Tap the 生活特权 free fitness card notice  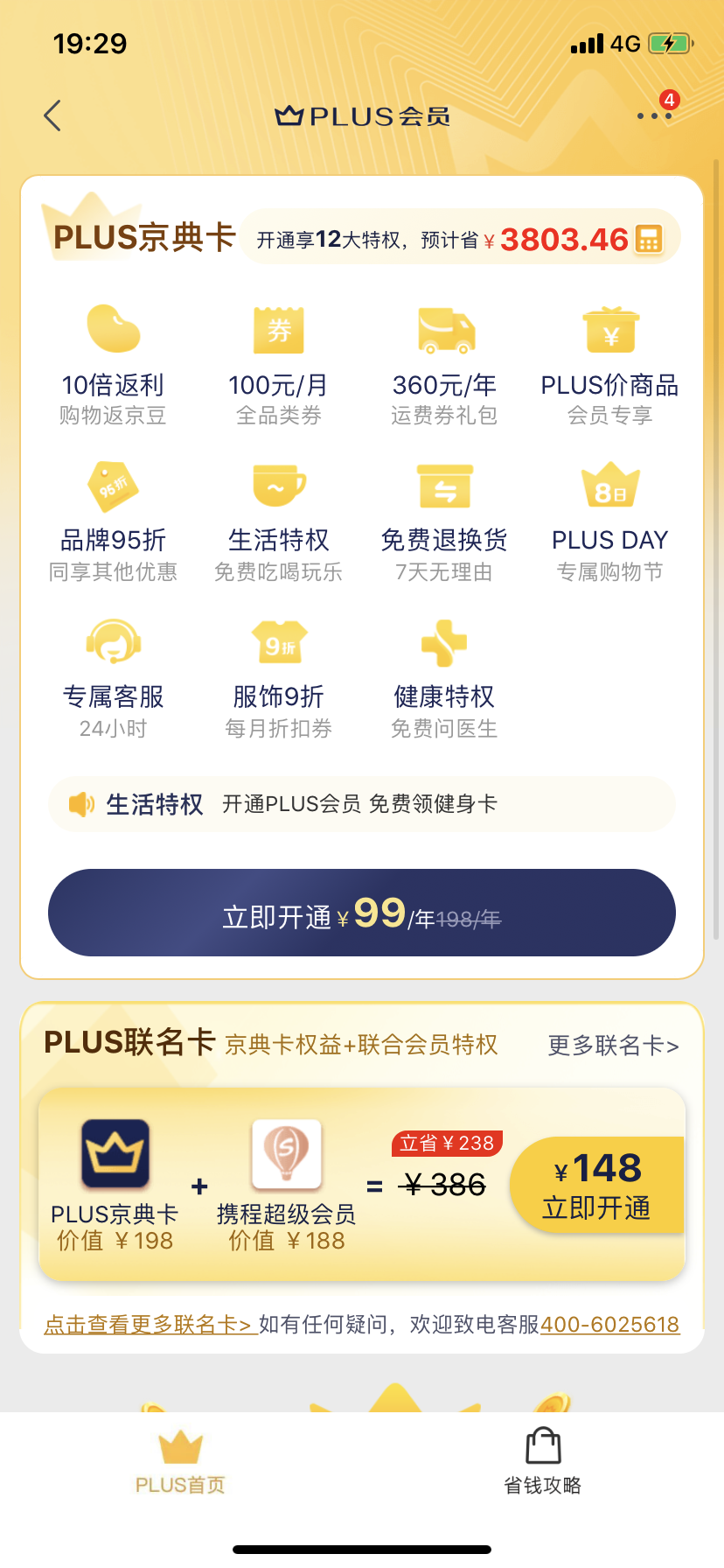(362, 804)
